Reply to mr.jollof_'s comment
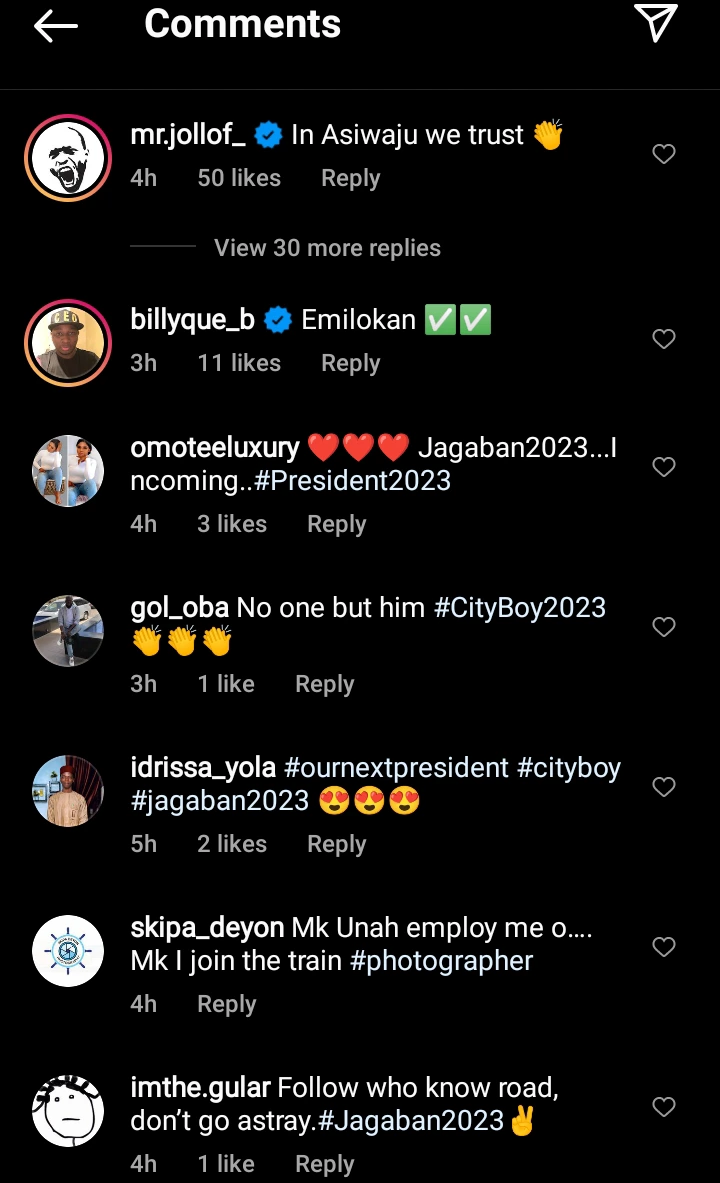The width and height of the screenshot is (720, 1183). pos(350,178)
